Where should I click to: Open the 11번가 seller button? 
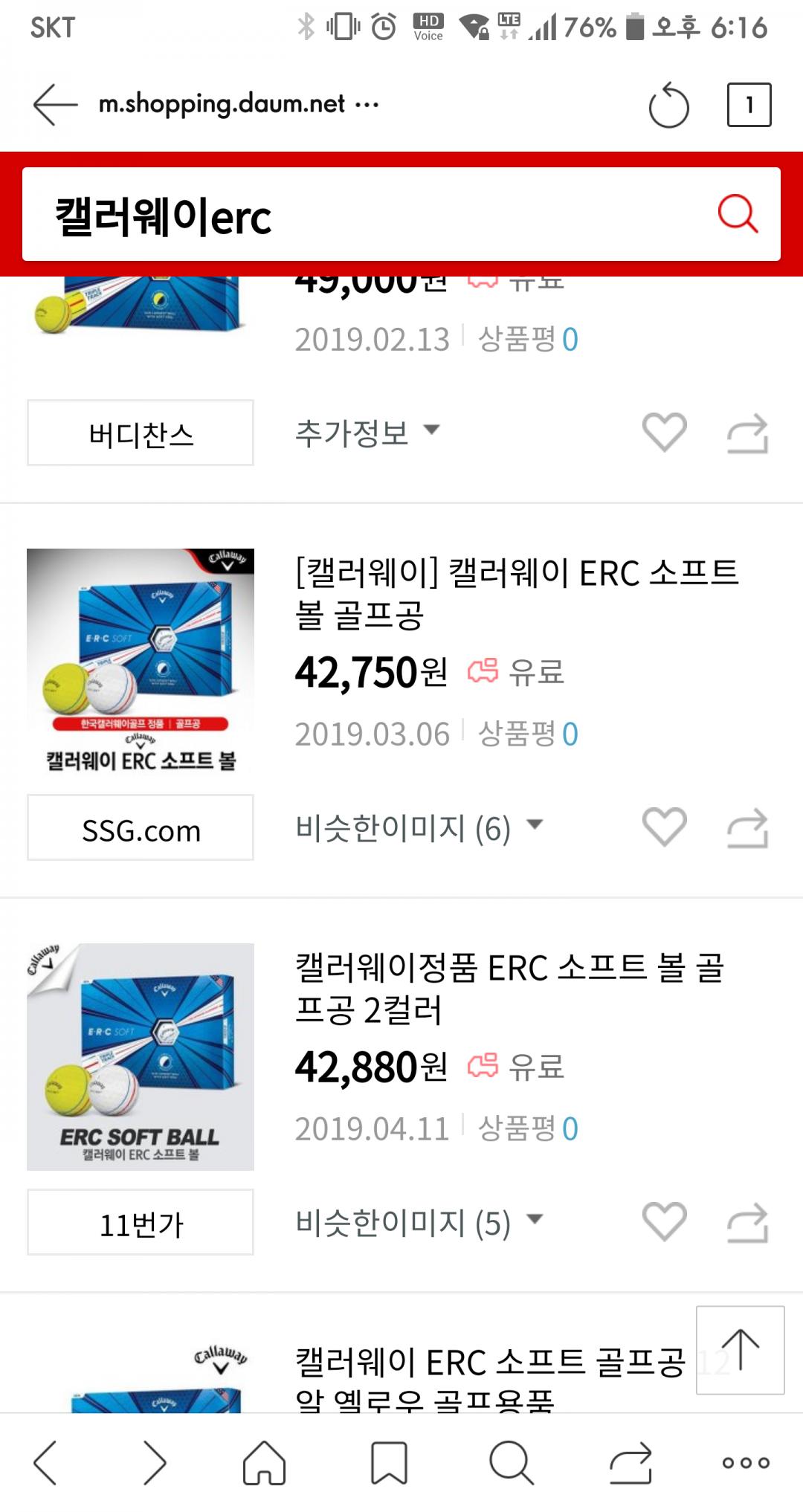click(x=141, y=1223)
